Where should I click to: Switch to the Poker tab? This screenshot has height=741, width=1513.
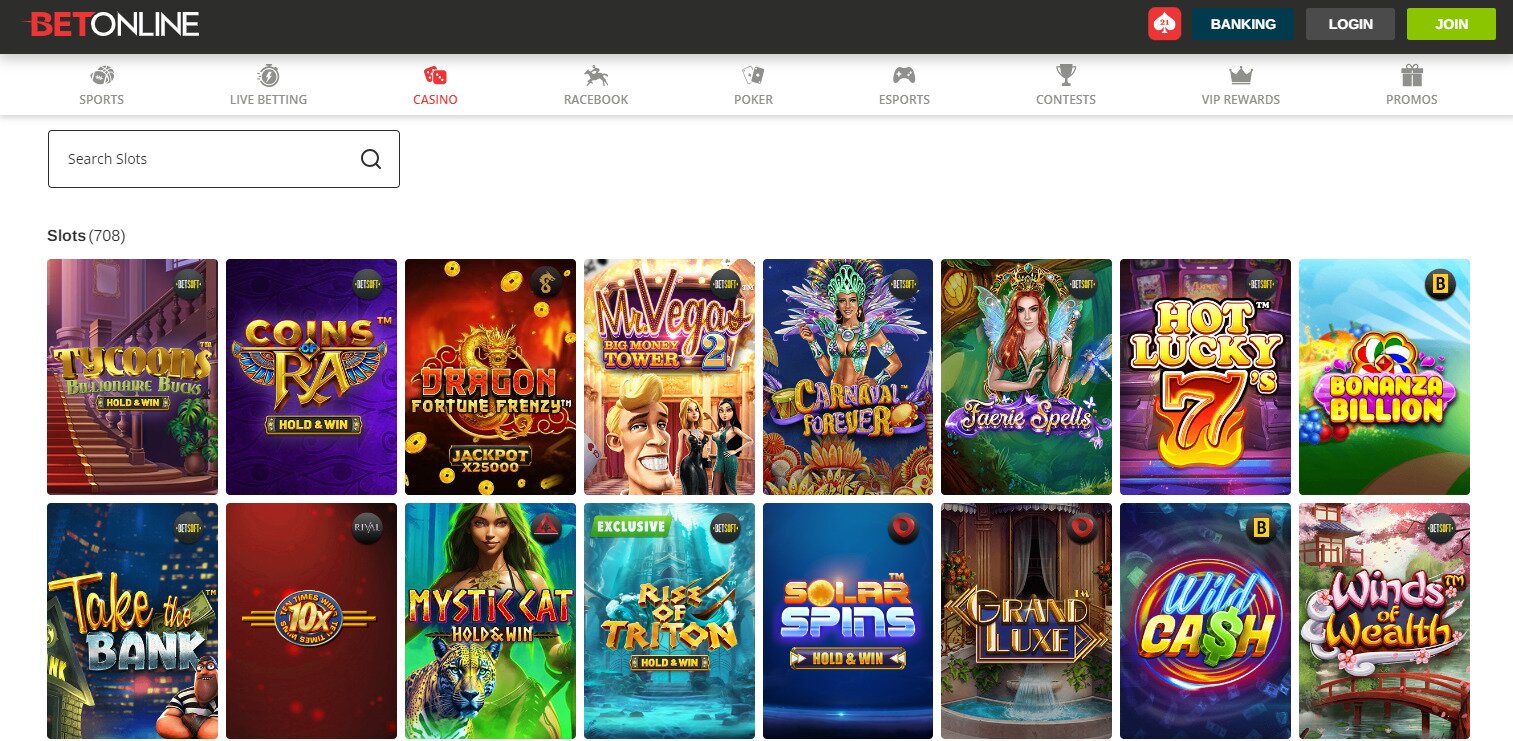pyautogui.click(x=753, y=86)
